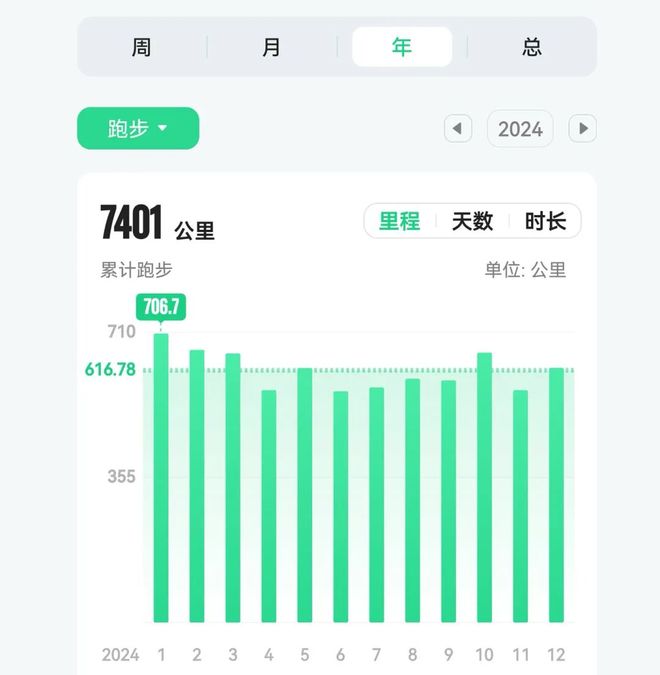Select the month 12 bar

point(556,495)
